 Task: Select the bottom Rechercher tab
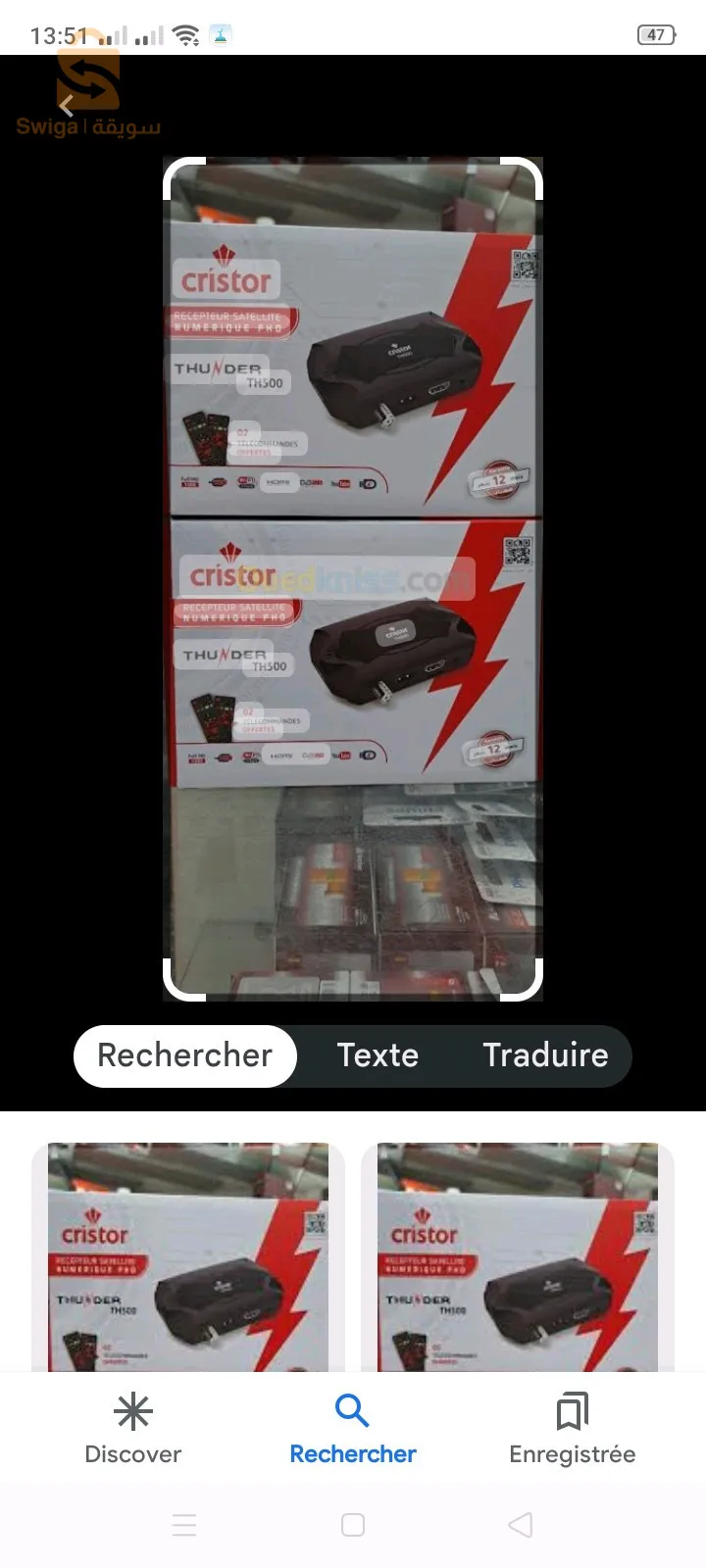[353, 1429]
